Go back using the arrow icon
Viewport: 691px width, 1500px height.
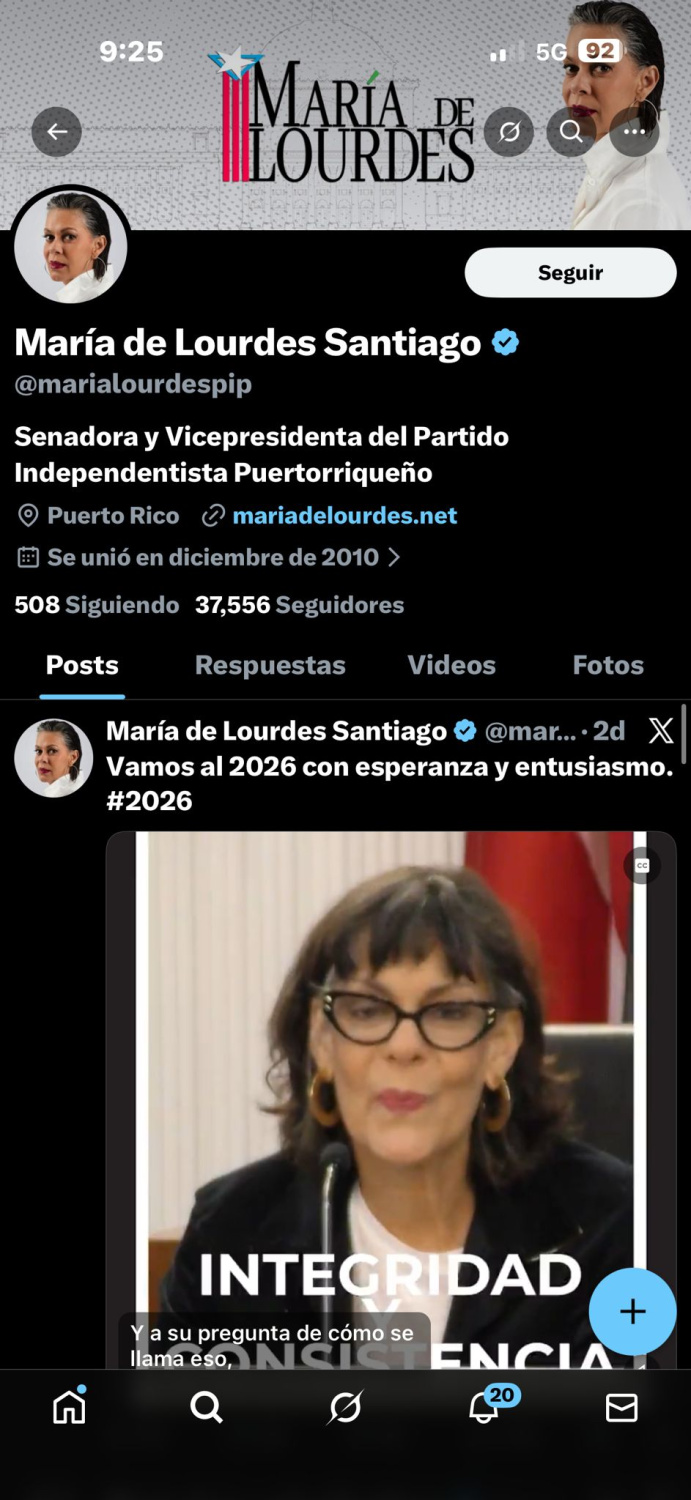56,131
